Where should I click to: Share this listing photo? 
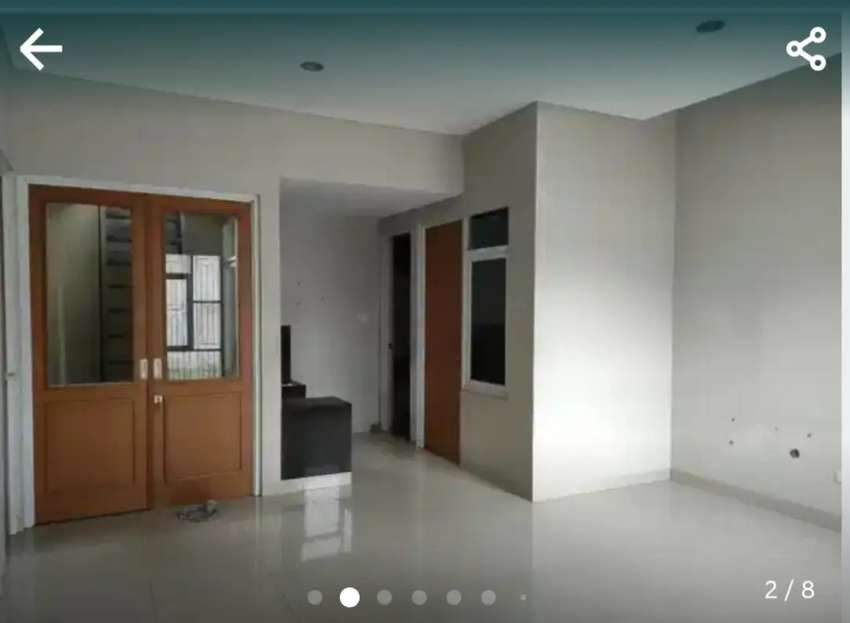pos(806,49)
